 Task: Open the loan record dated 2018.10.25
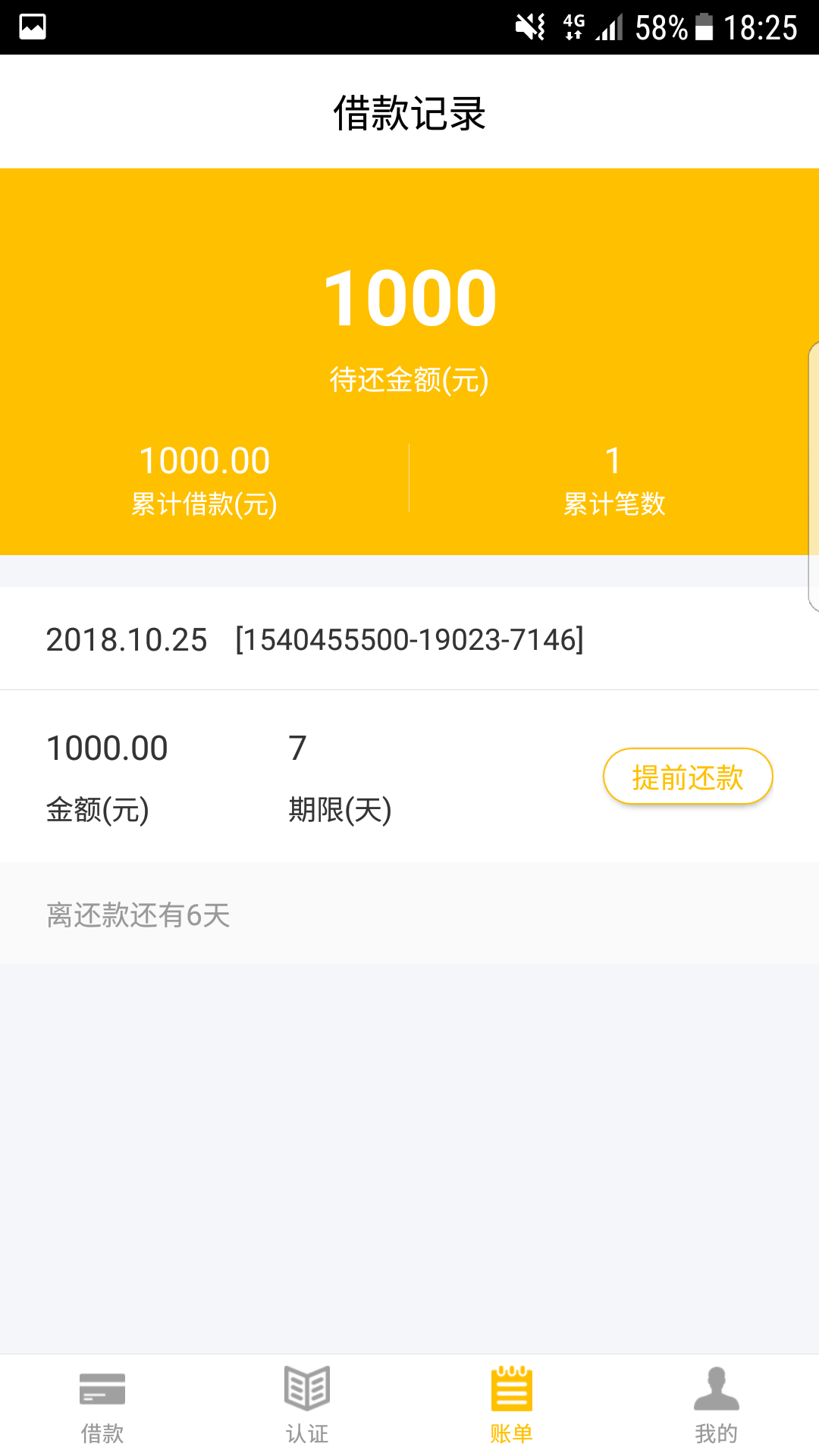coord(409,639)
